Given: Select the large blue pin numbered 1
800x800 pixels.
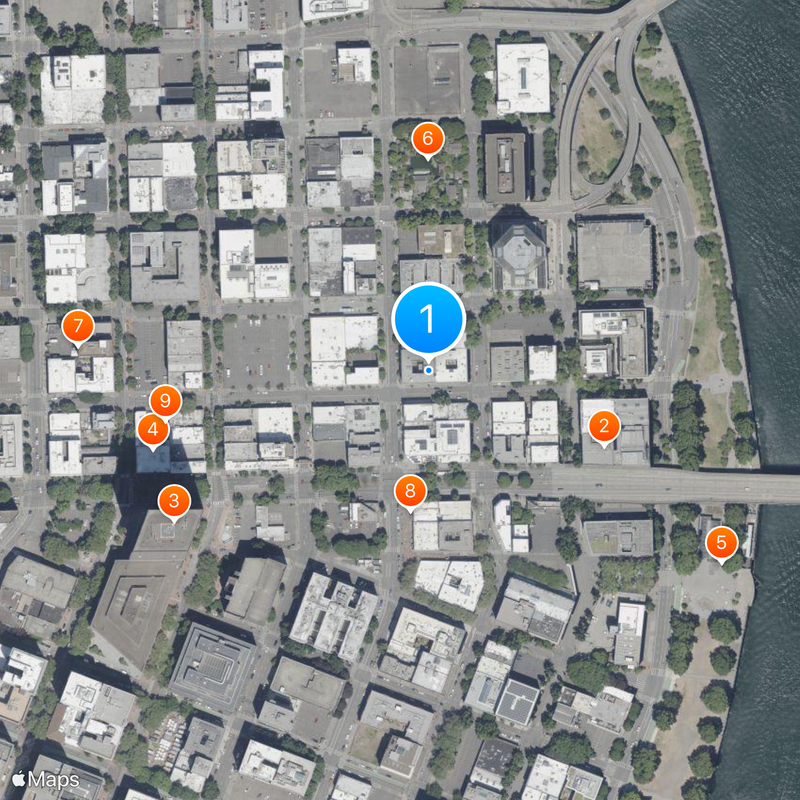Looking at the screenshot, I should [428, 319].
